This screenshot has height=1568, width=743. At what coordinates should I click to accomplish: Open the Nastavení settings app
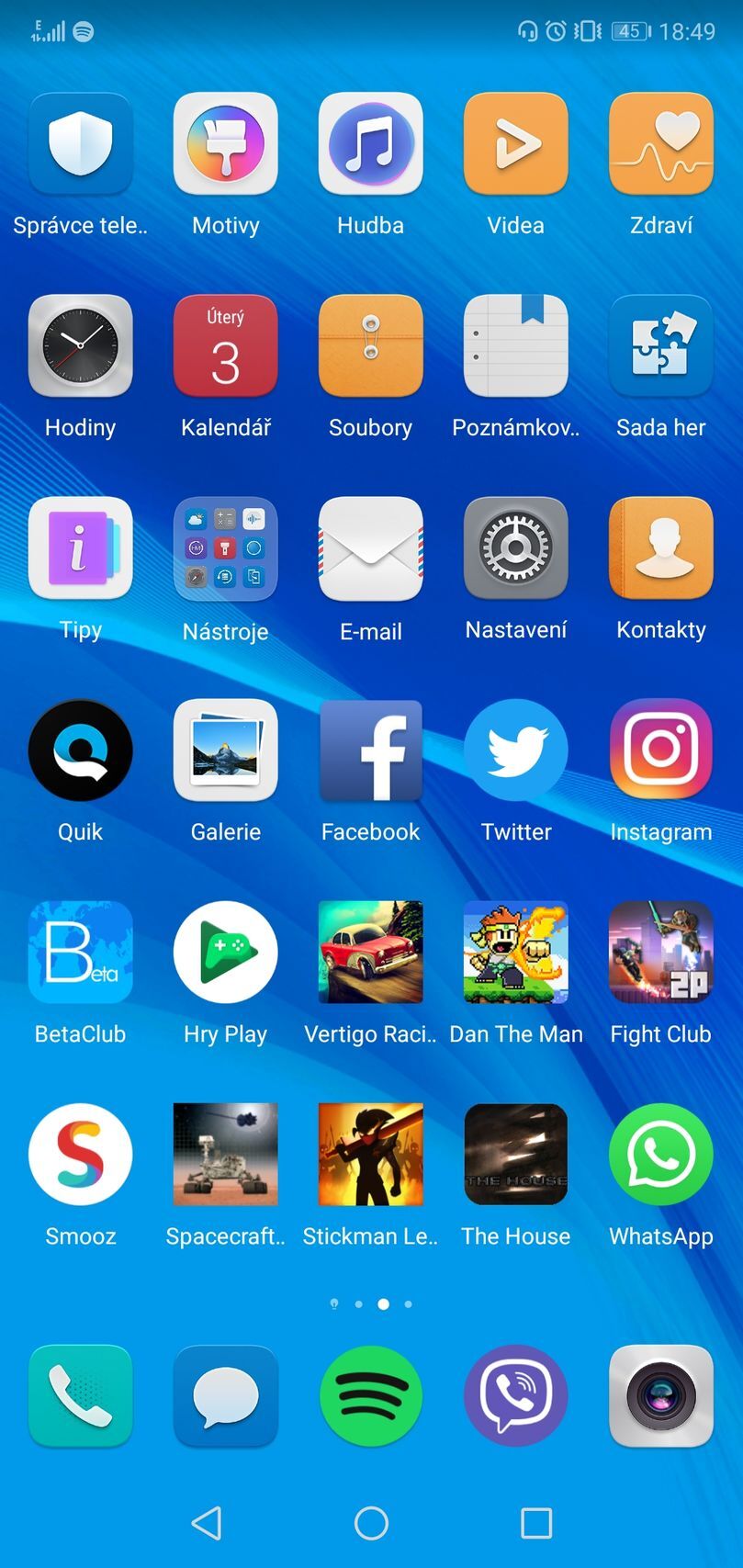pyautogui.click(x=515, y=548)
